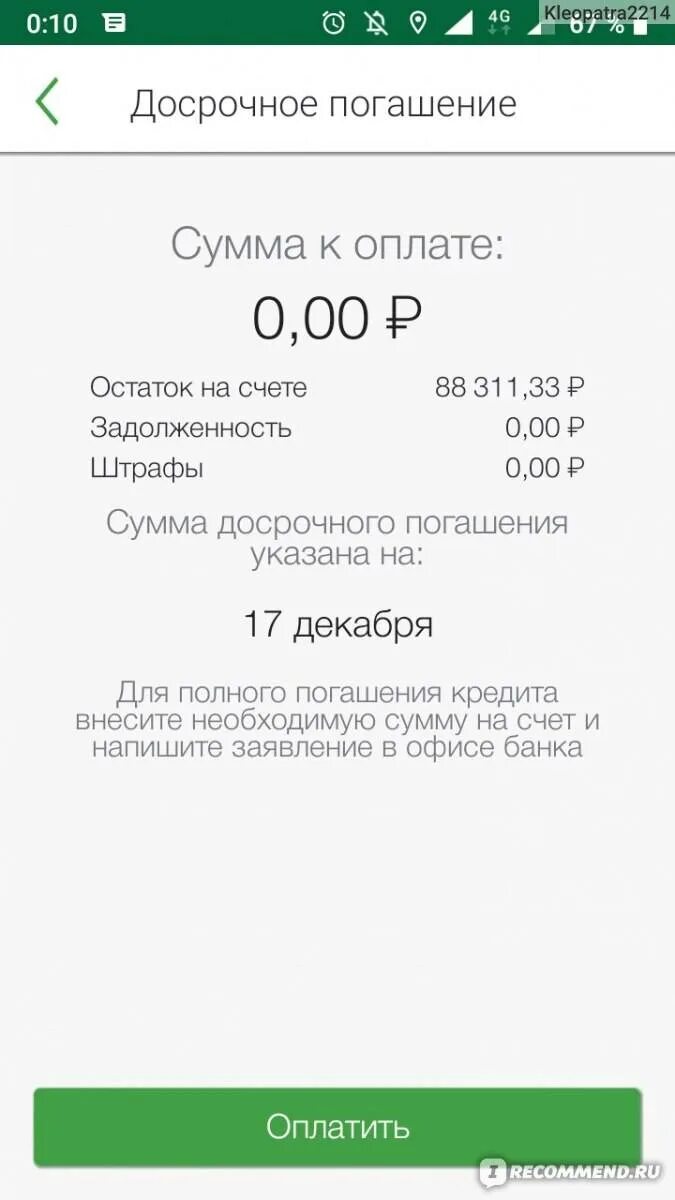Go back from Досрочное погашение screen
Image resolution: width=675 pixels, height=1200 pixels.
pyautogui.click(x=47, y=103)
